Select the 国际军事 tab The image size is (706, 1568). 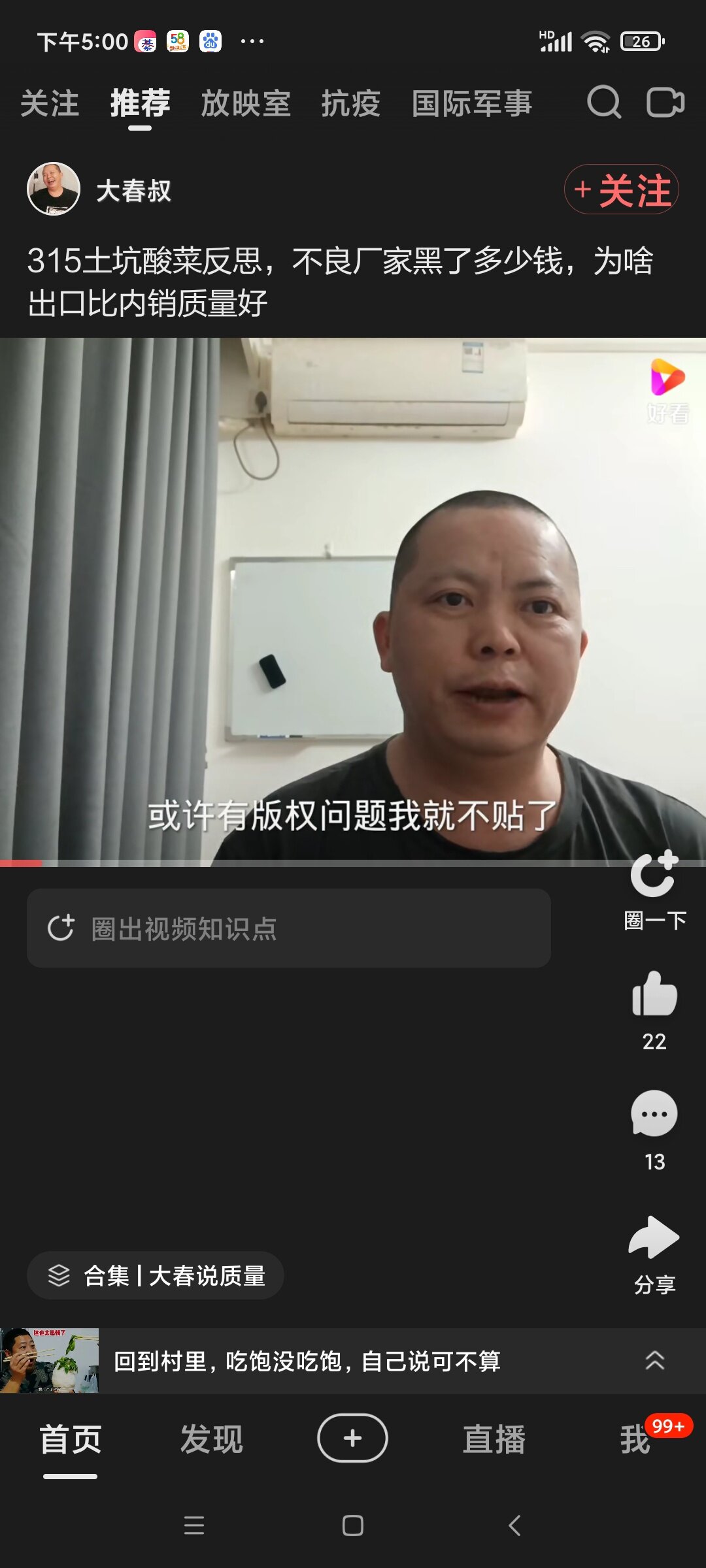[472, 104]
